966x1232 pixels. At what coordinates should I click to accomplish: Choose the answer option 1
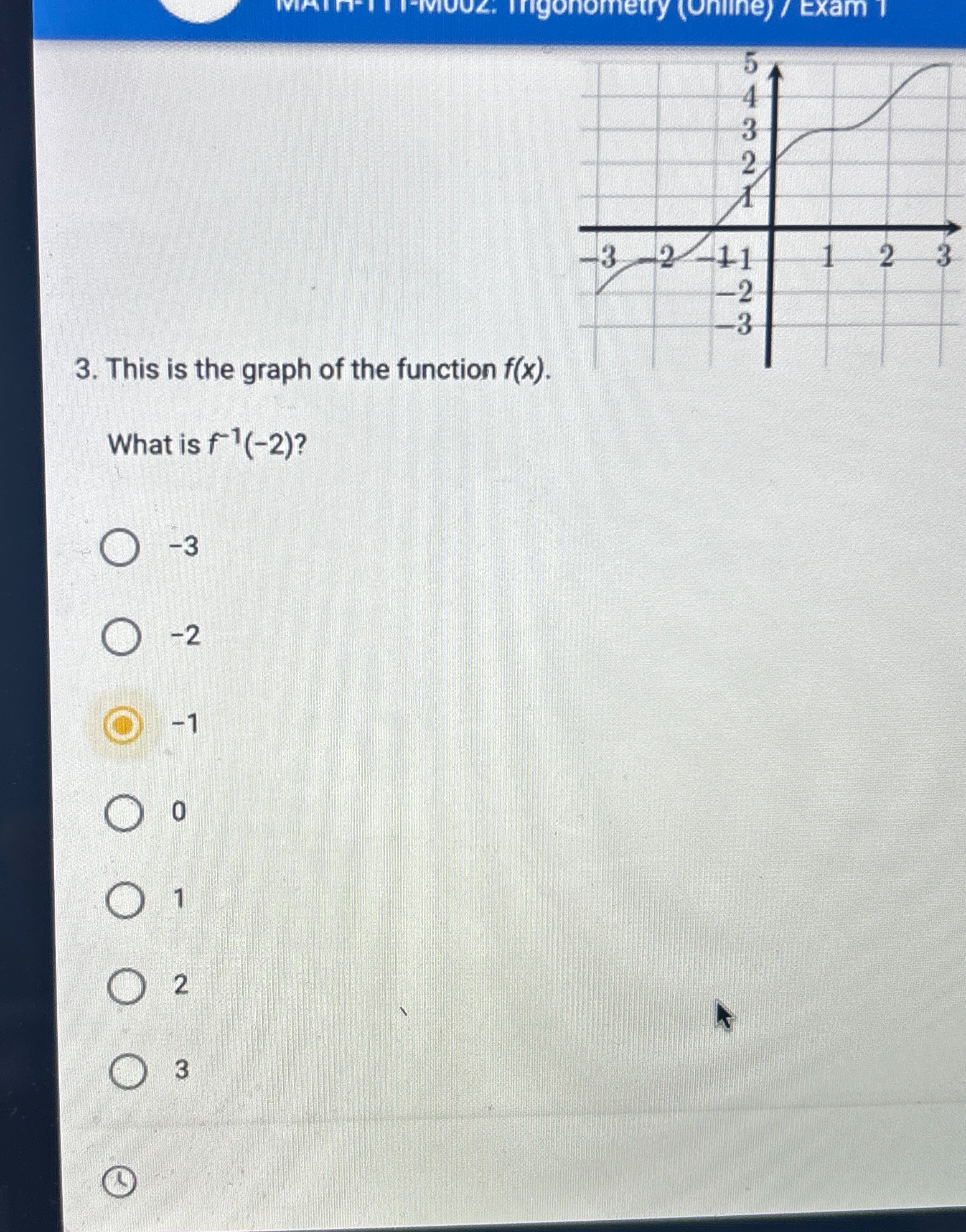click(124, 900)
